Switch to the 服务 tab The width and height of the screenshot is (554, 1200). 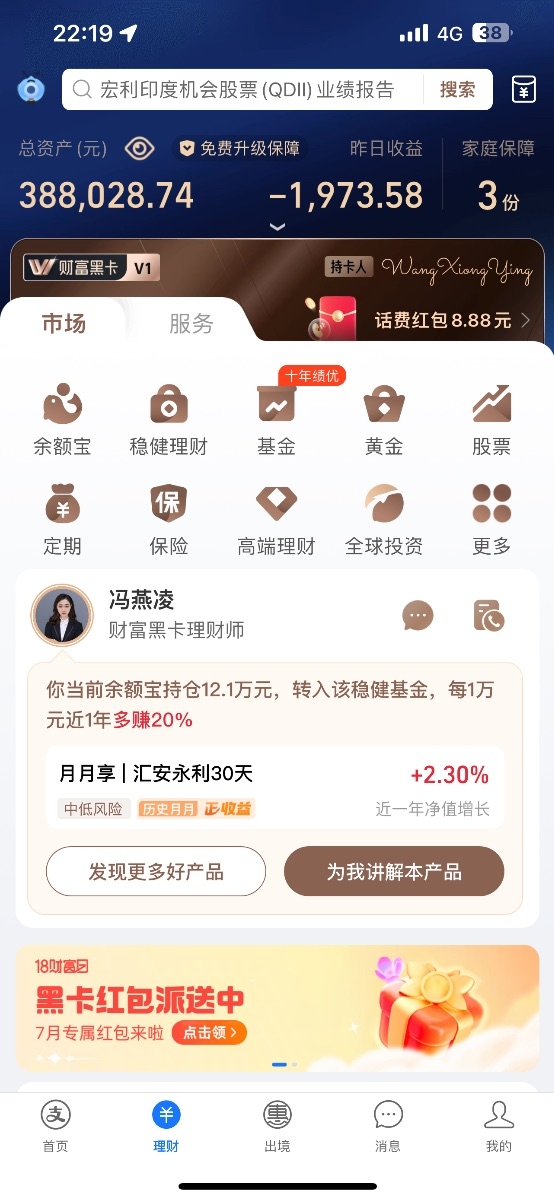coord(191,324)
